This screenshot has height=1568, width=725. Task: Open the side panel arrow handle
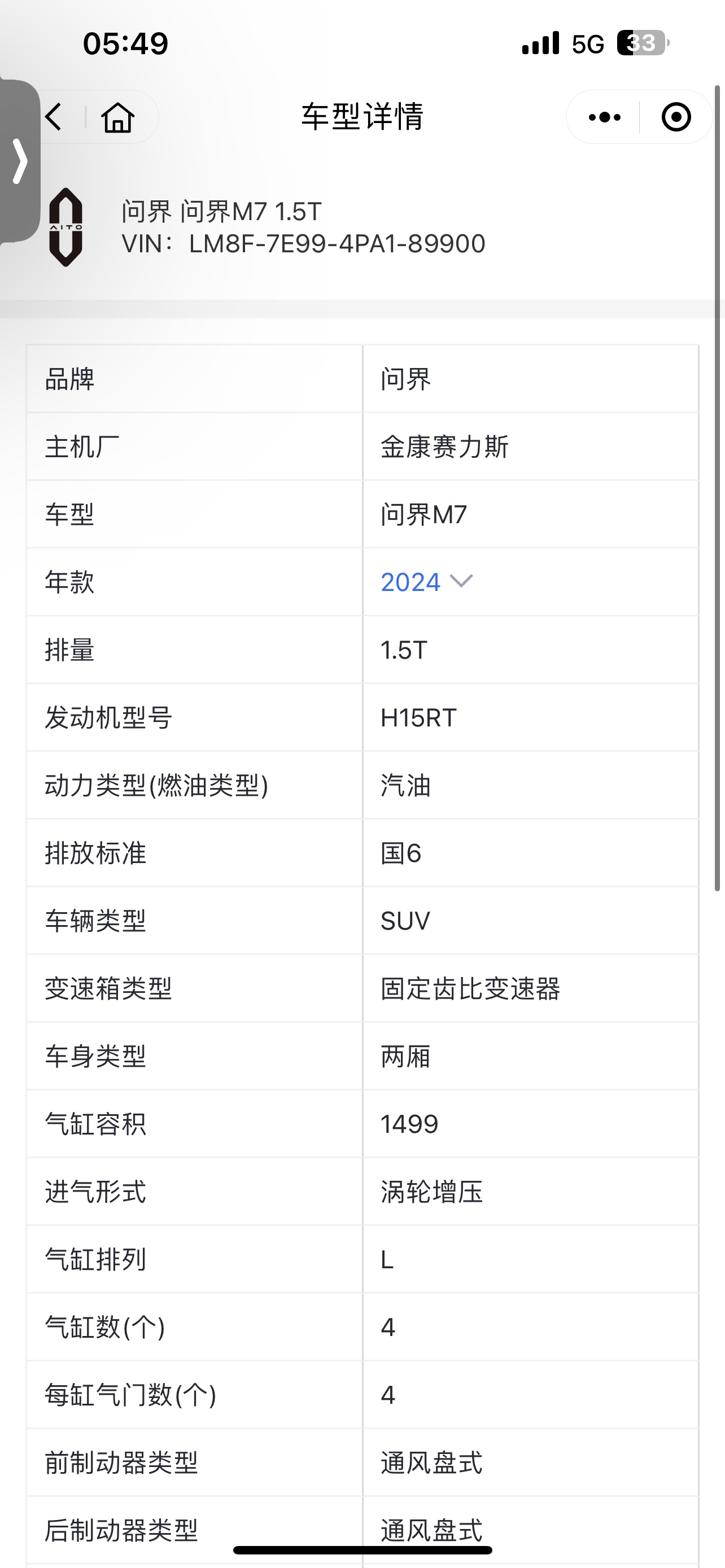point(20,161)
